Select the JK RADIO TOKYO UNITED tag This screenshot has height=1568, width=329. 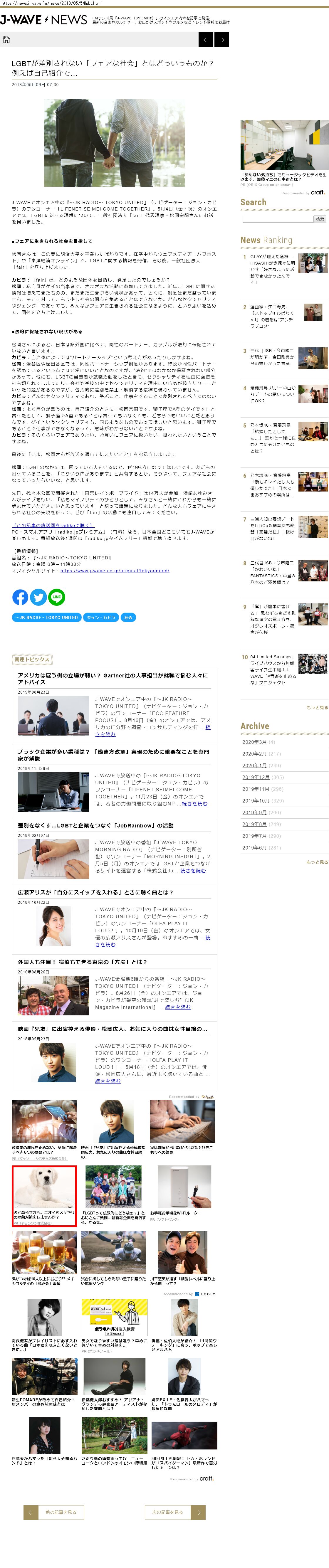[x=46, y=617]
